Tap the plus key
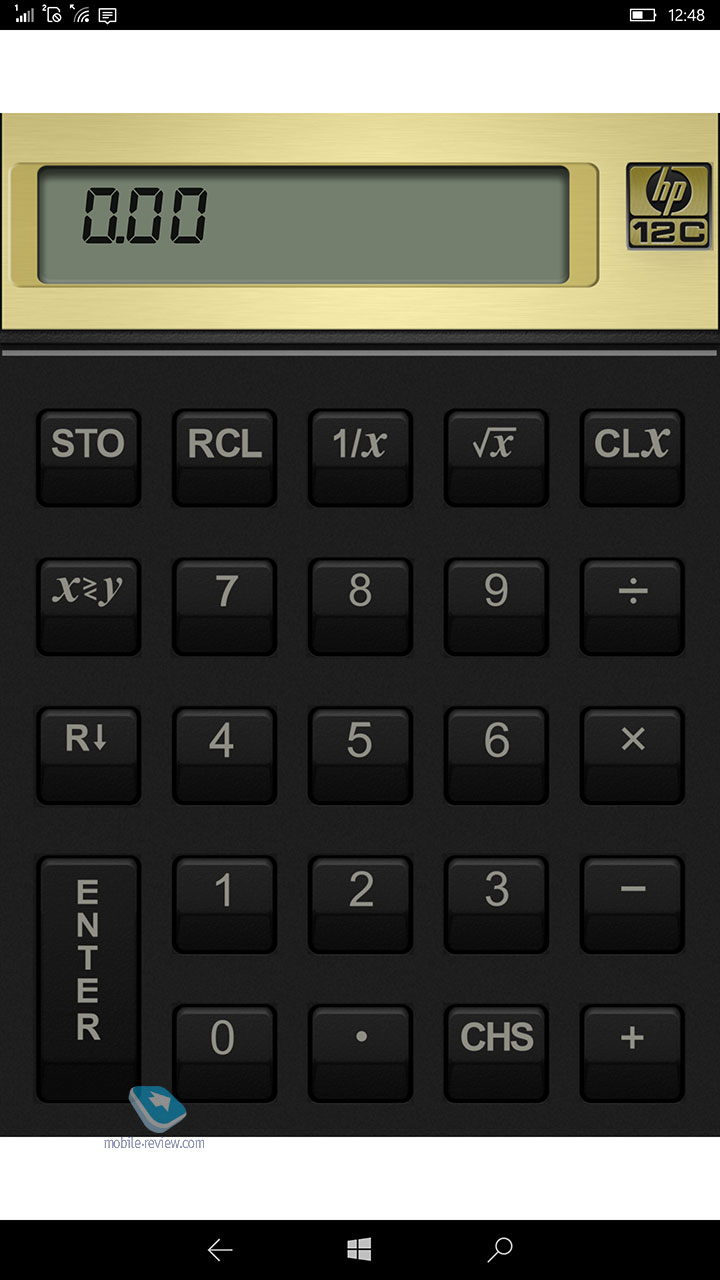This screenshot has height=1280, width=720. (x=632, y=1053)
